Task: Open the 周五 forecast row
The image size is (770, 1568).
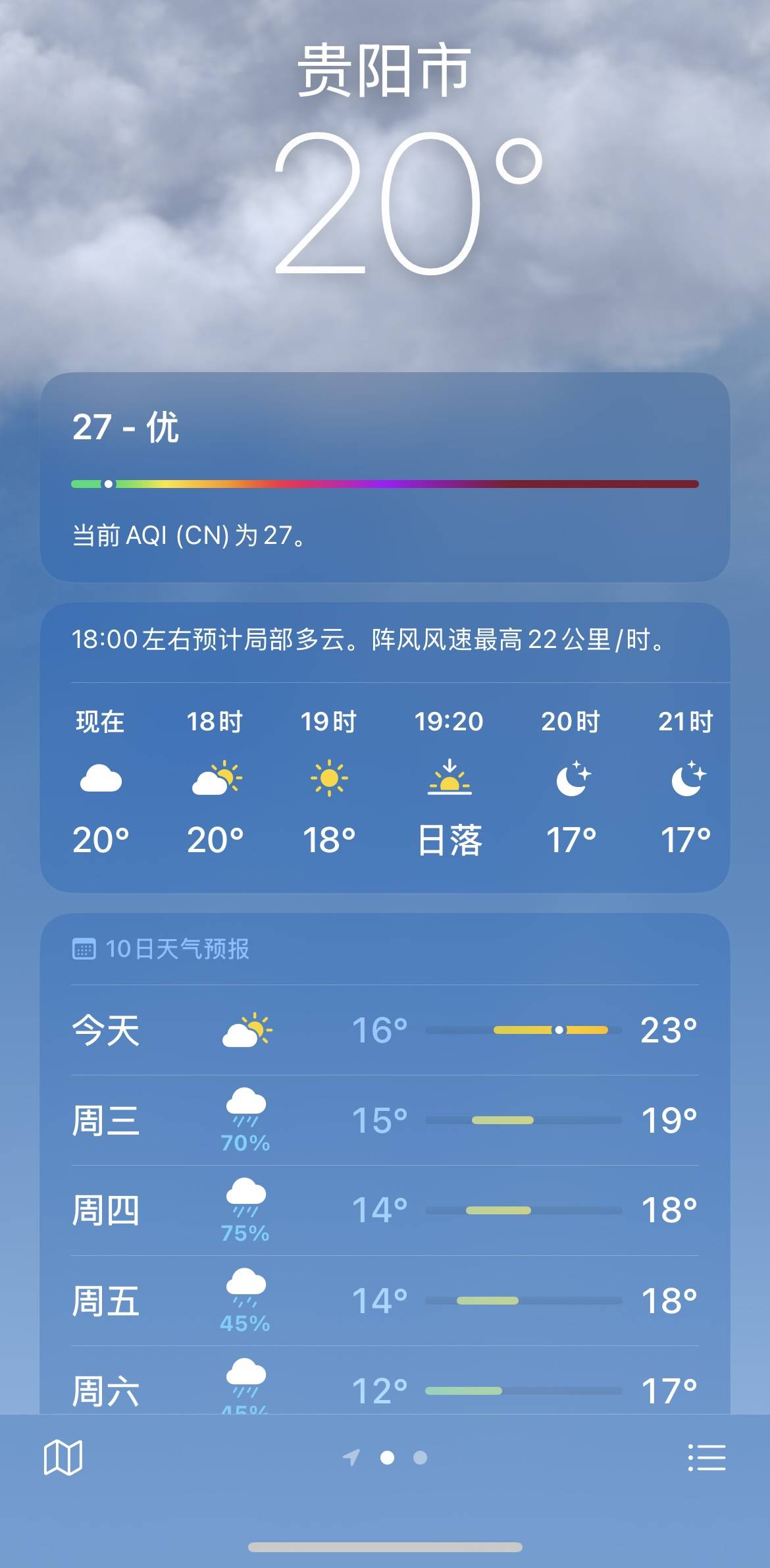Action: click(x=385, y=1301)
